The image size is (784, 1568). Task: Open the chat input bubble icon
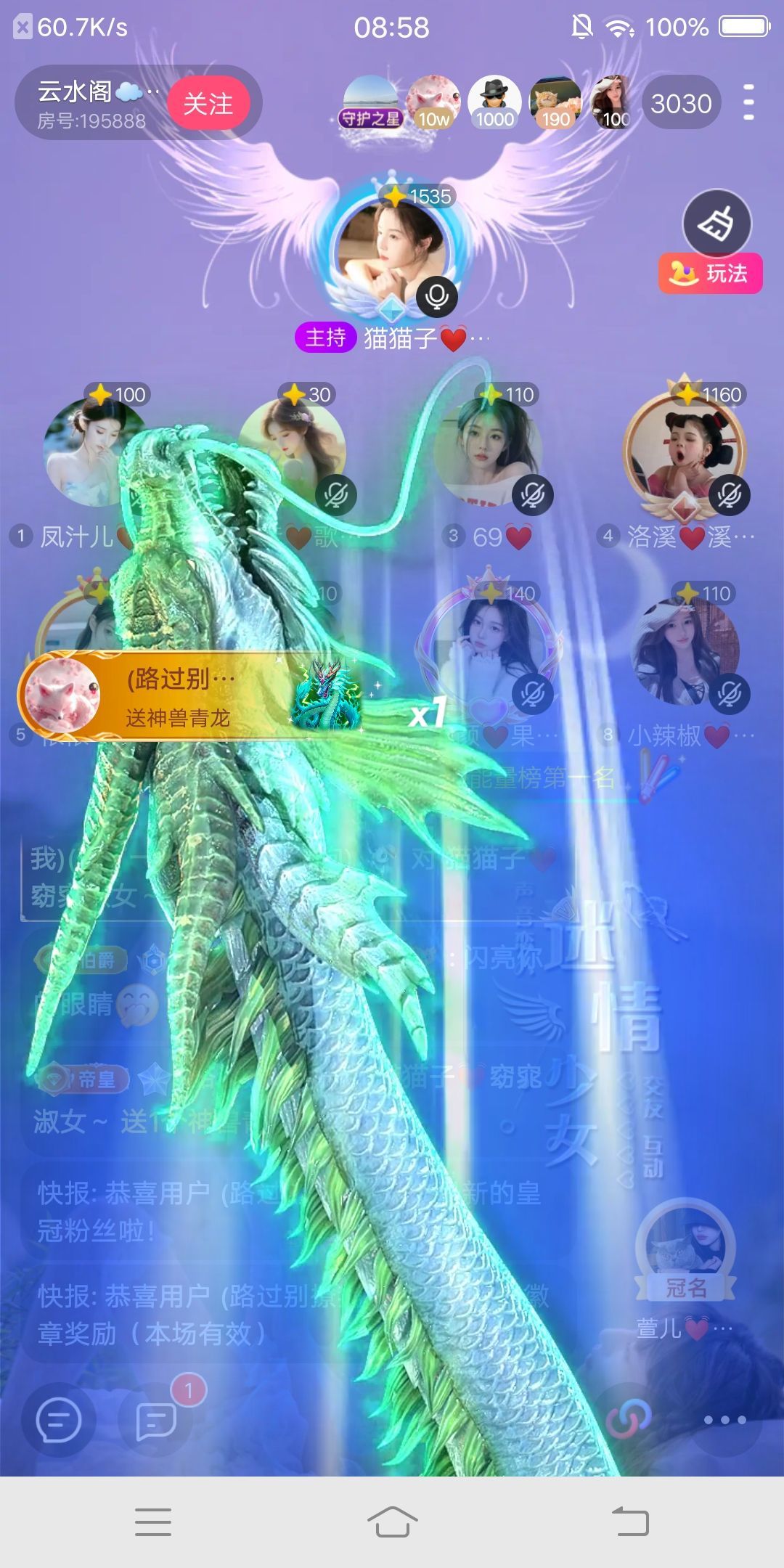point(58,1420)
